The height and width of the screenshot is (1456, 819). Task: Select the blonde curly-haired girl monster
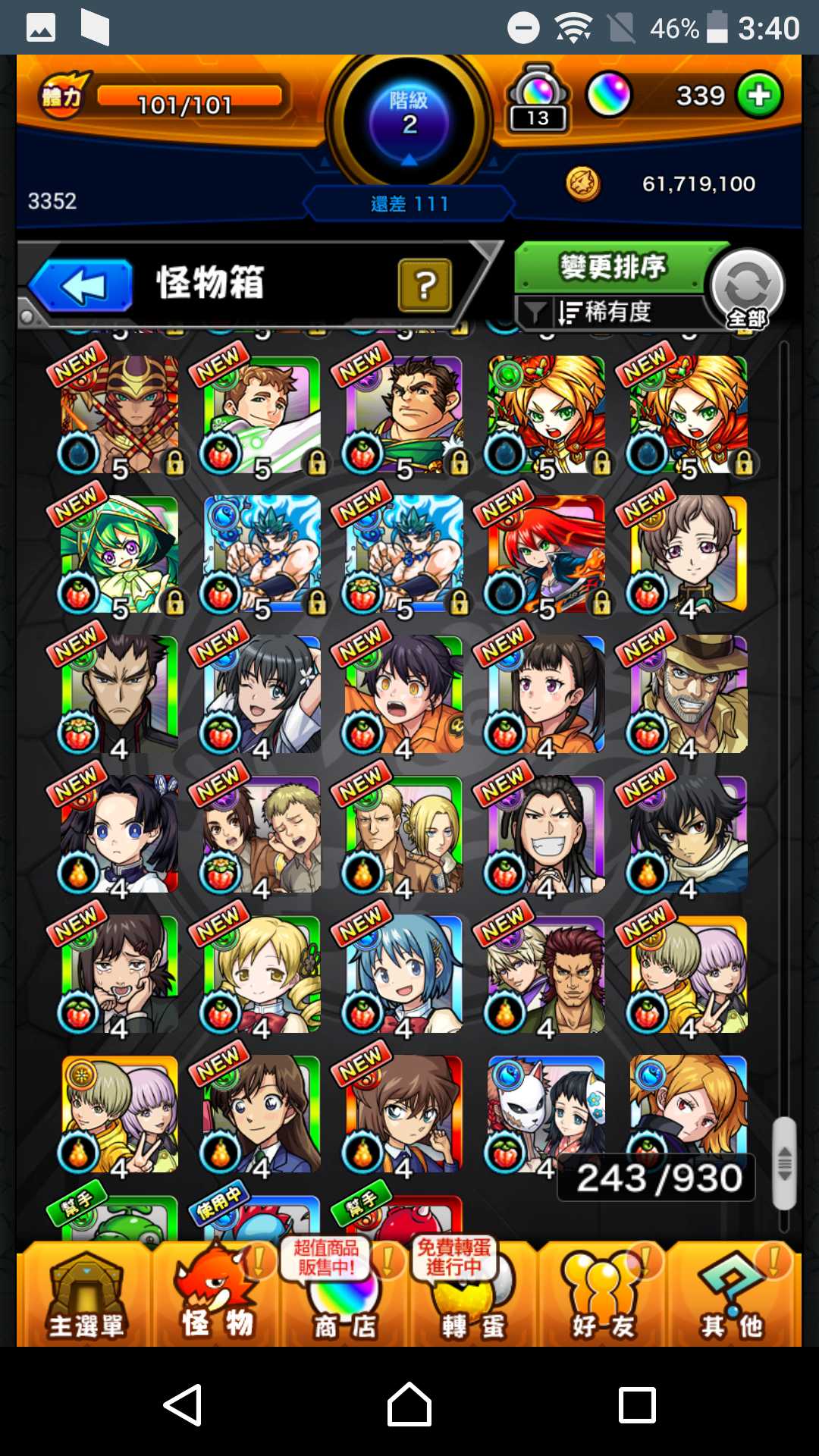(262, 974)
